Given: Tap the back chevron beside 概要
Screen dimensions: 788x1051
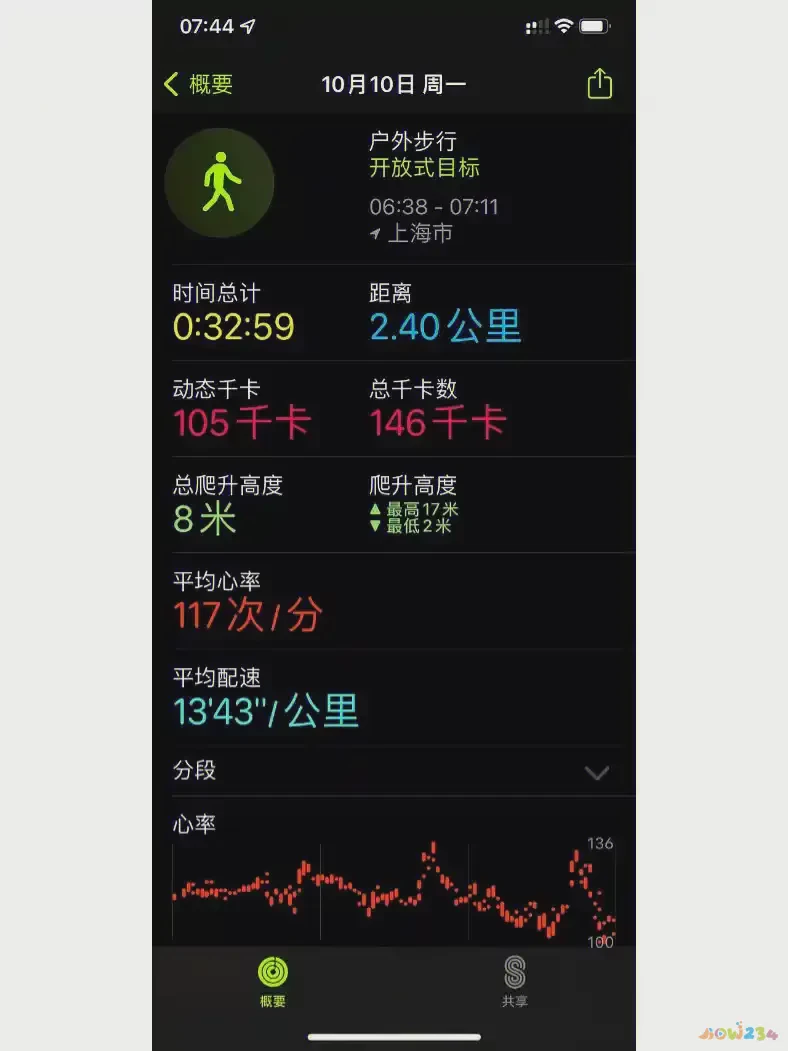Looking at the screenshot, I should point(170,84).
